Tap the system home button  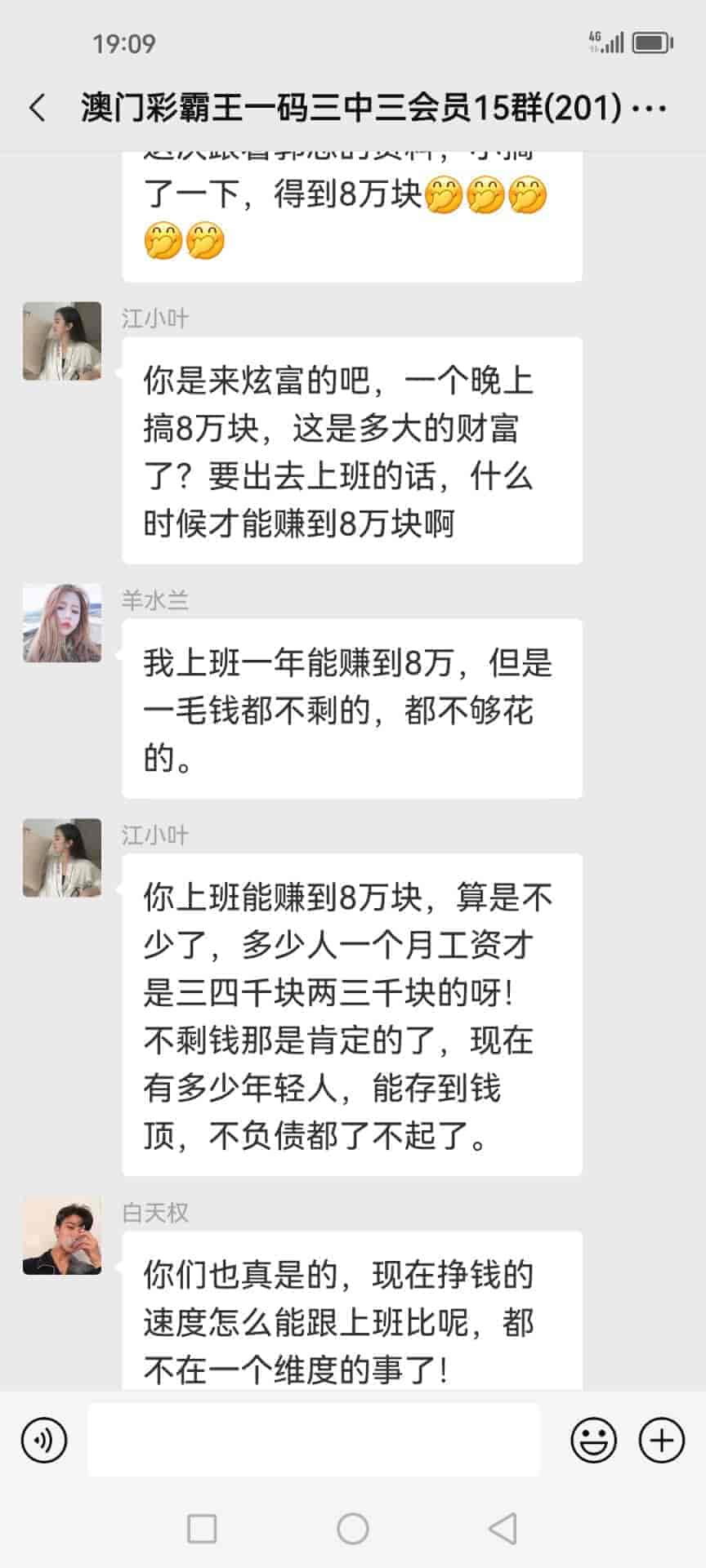point(353,1528)
